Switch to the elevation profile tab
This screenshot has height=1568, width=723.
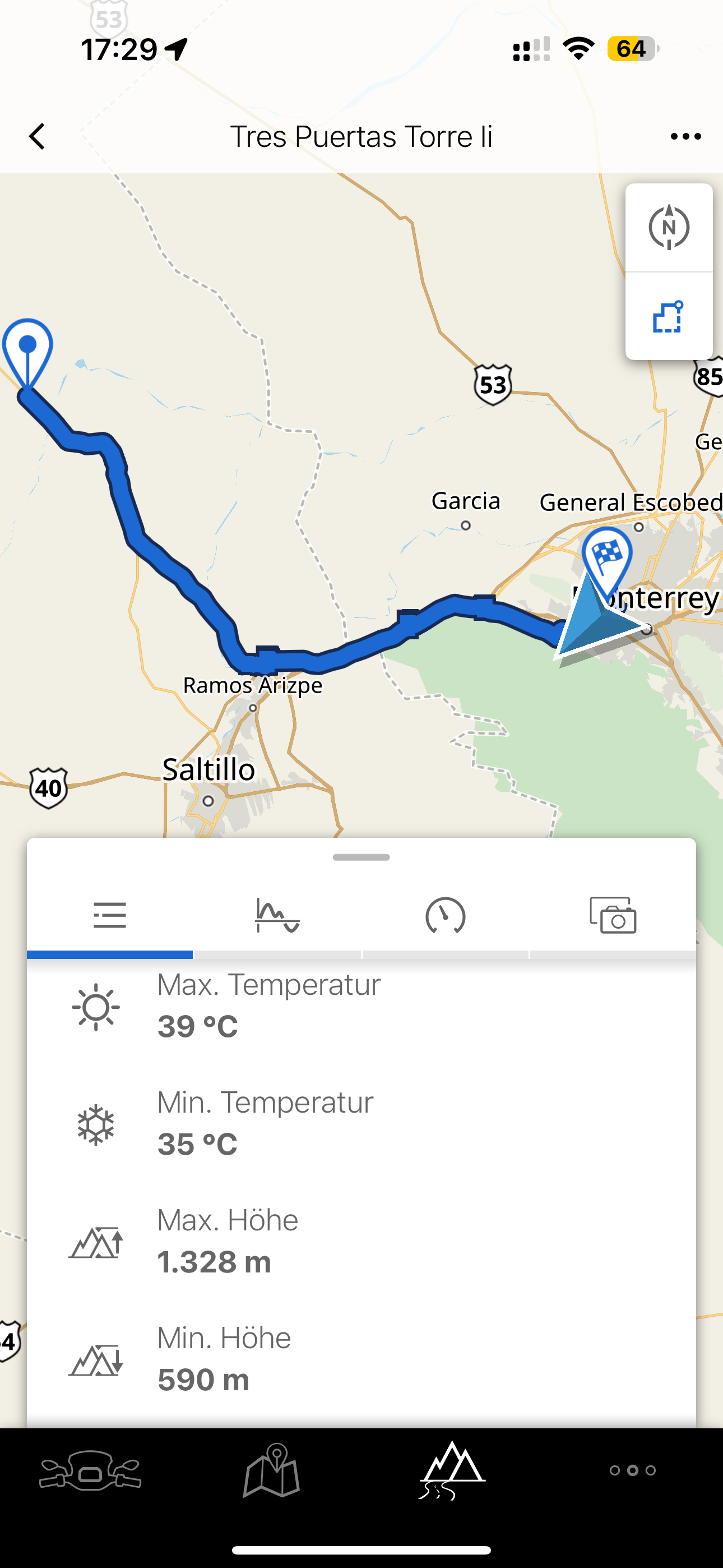coord(277,915)
